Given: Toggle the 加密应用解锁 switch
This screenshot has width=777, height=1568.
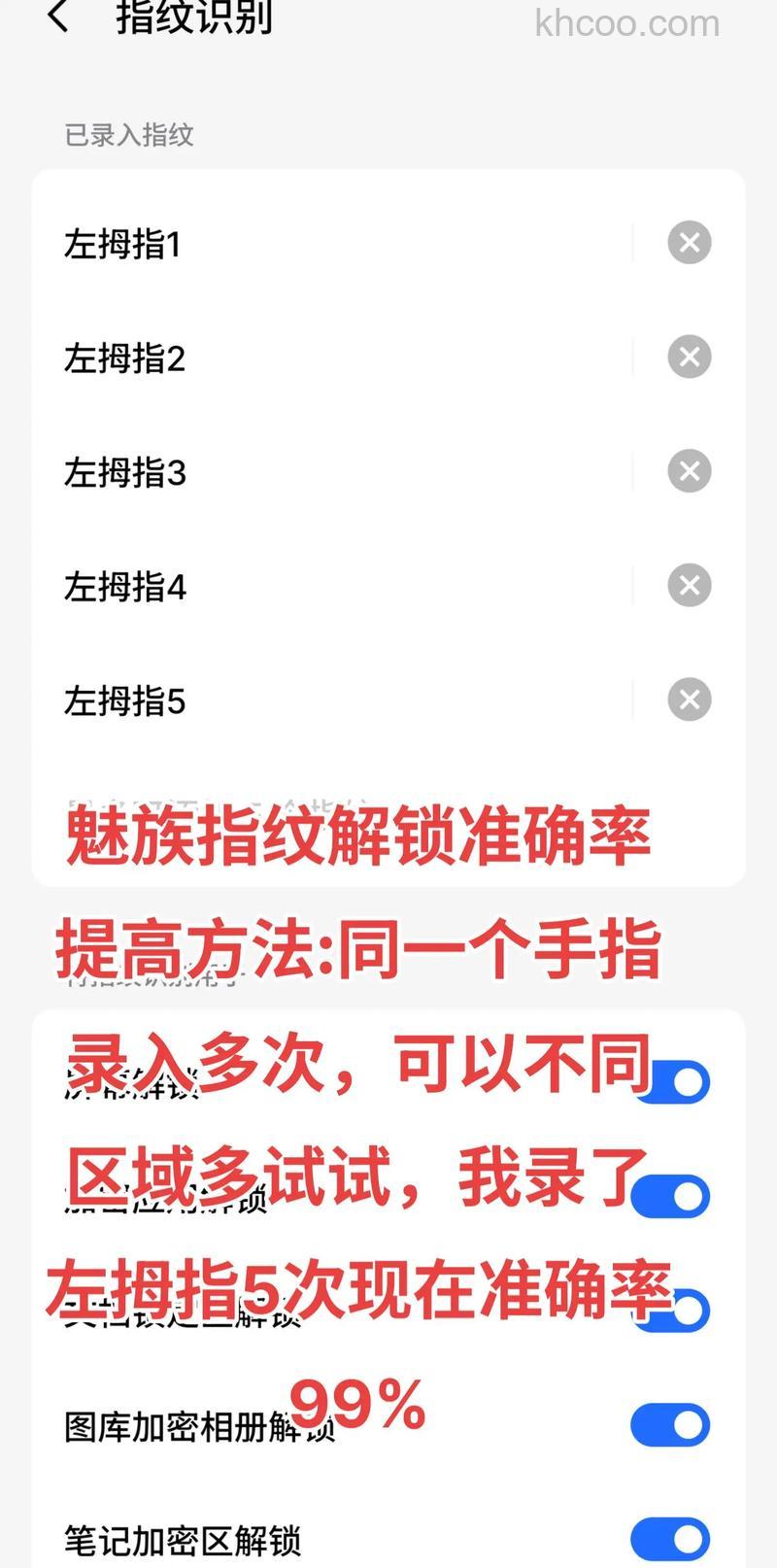Looking at the screenshot, I should [668, 1195].
